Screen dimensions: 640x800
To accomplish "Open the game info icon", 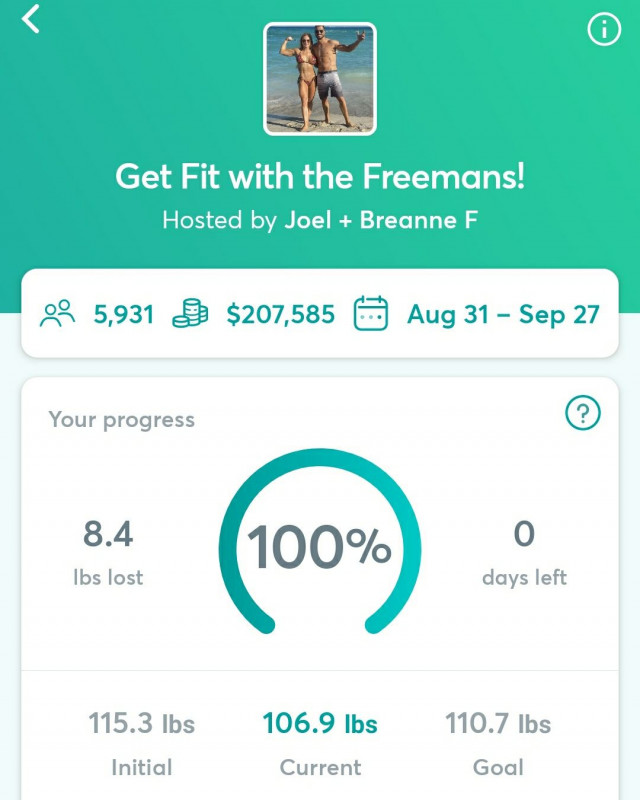I will 603,31.
